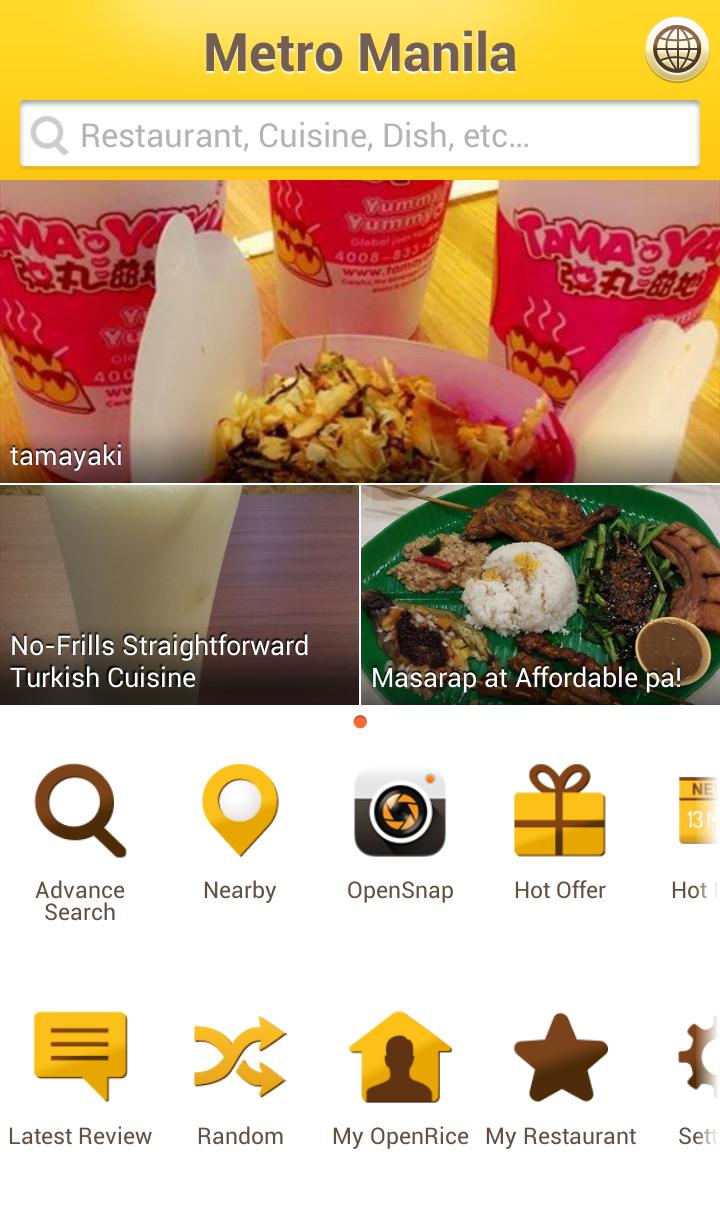The width and height of the screenshot is (720, 1230).
Task: View the Masarap at Affordable pa! tile
Action: coord(540,595)
